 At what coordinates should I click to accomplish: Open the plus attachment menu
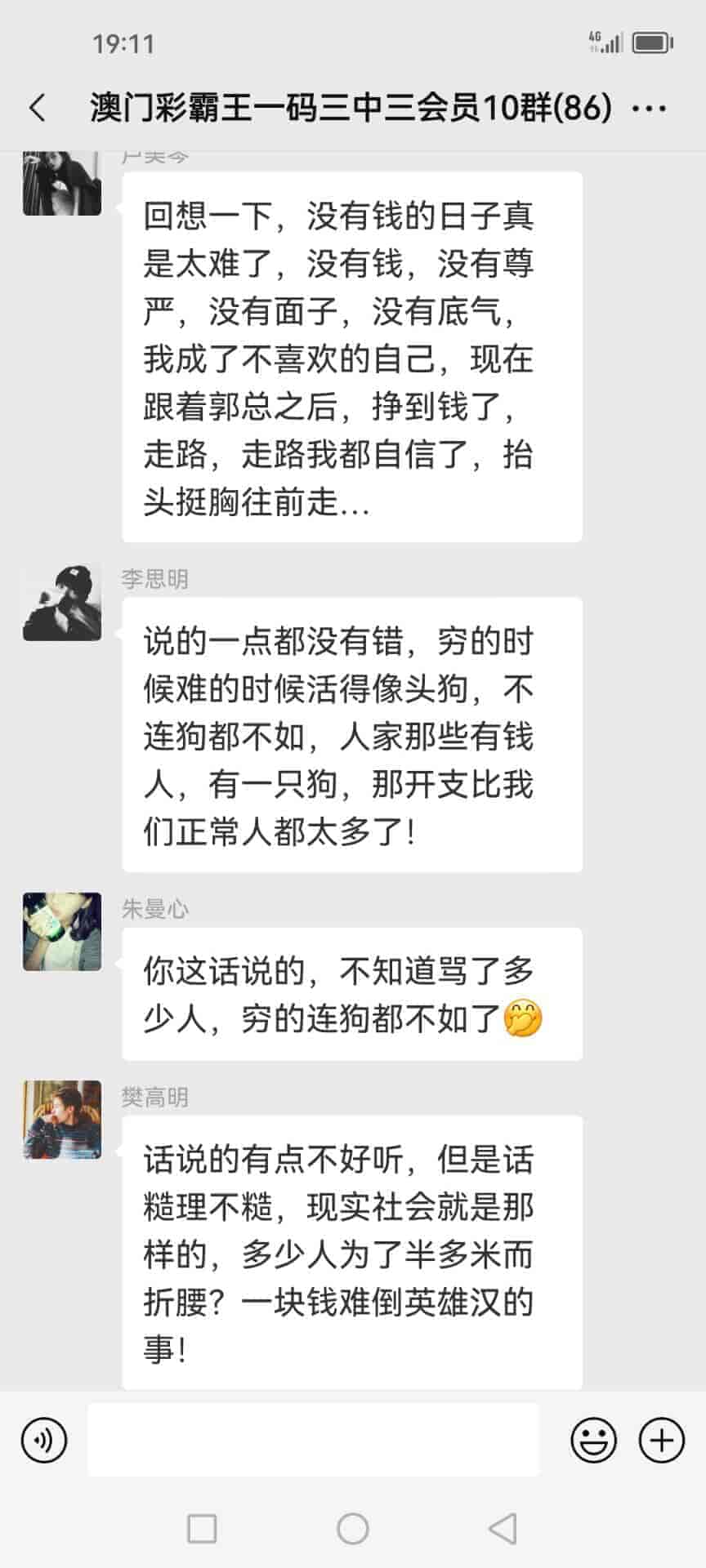point(661,1440)
